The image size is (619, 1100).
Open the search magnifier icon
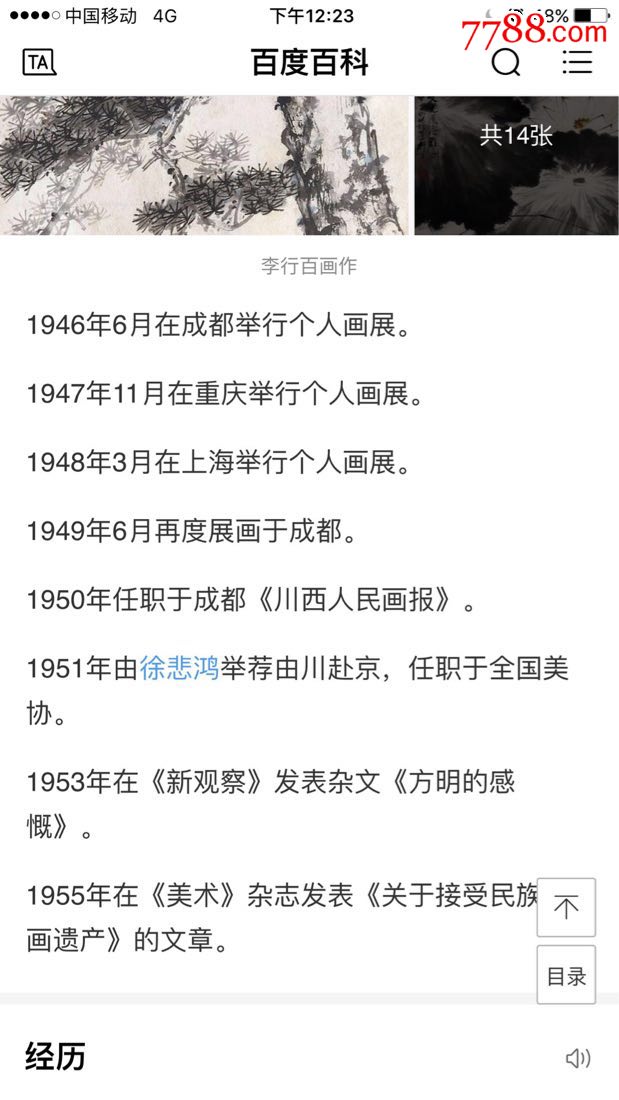[x=505, y=62]
